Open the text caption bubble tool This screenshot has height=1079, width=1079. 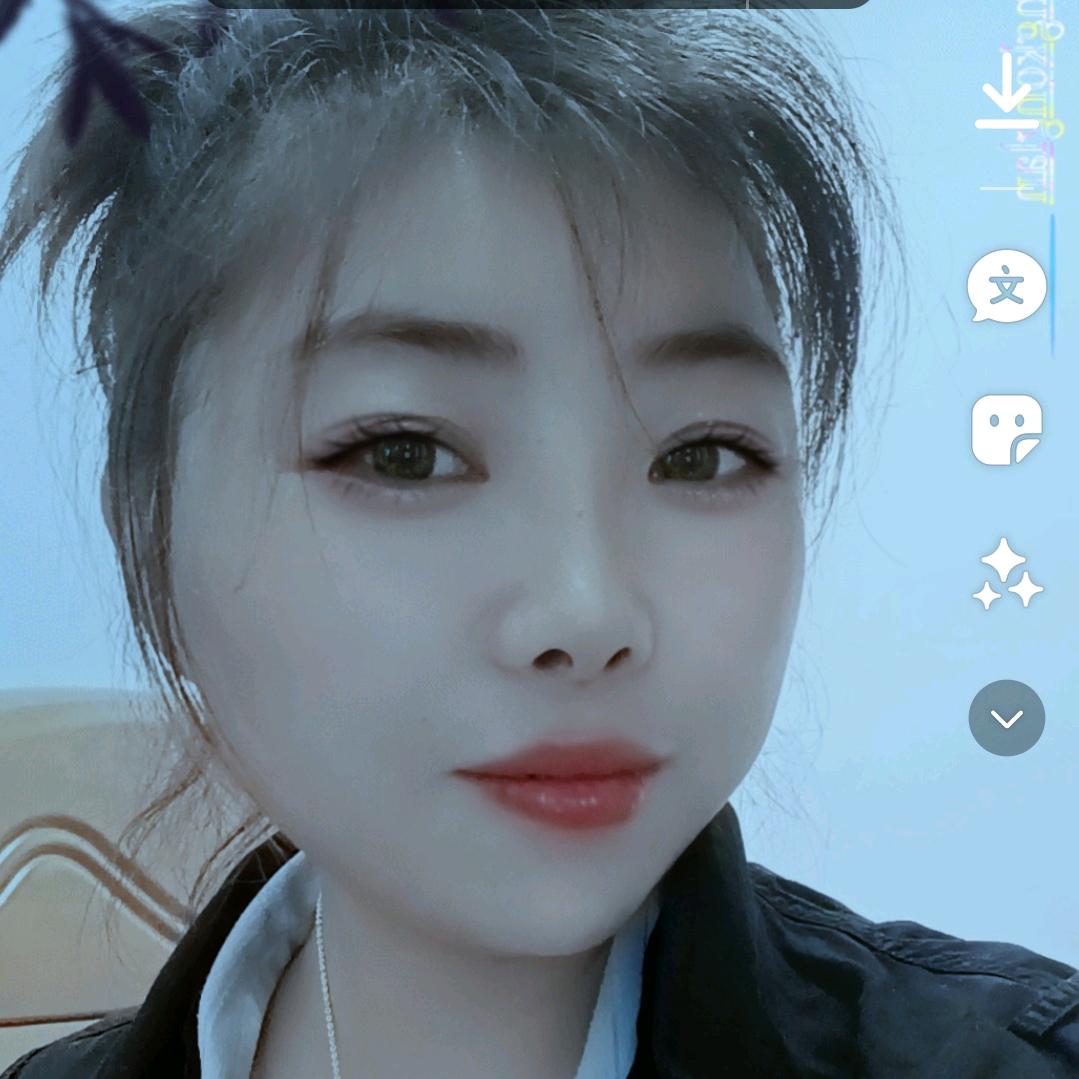1006,286
